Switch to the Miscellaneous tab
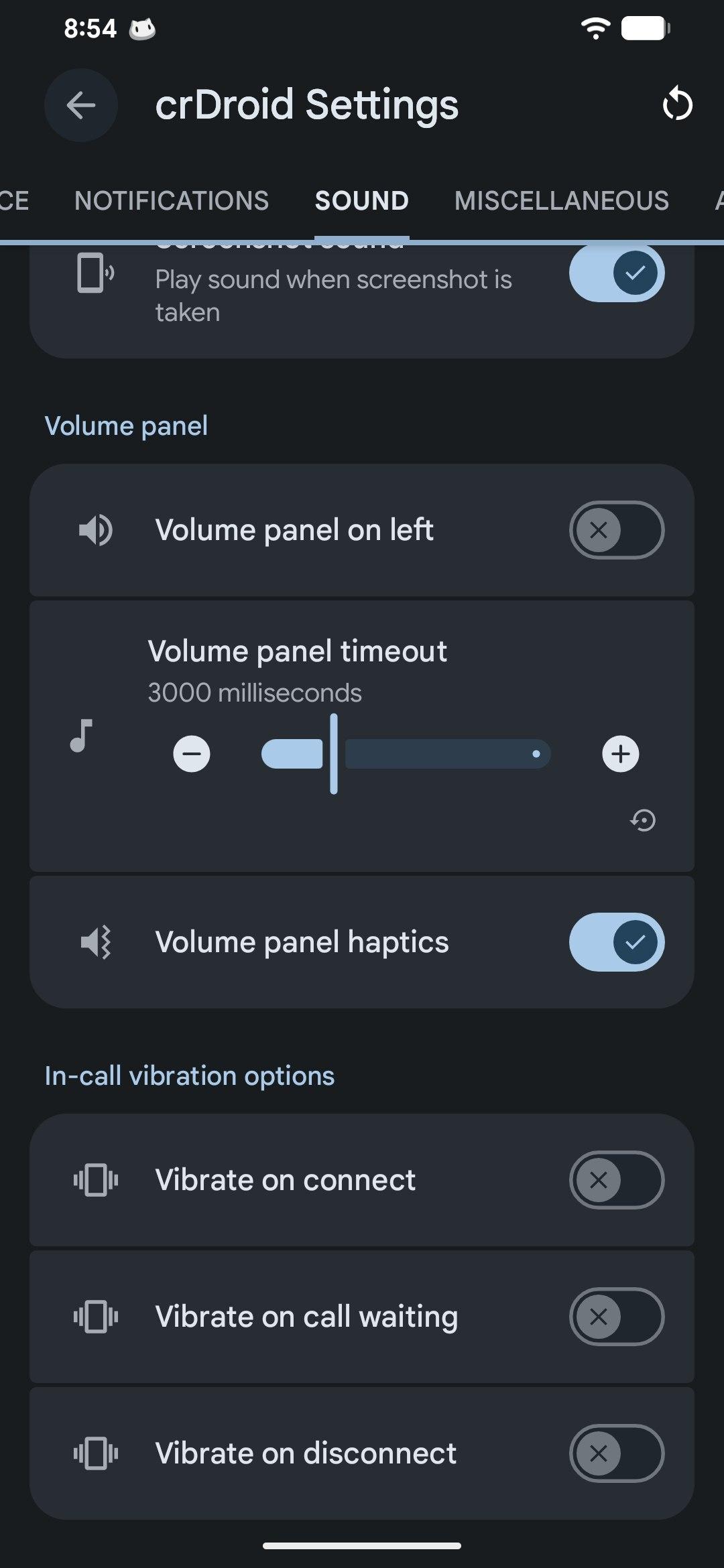This screenshot has width=724, height=1568. [x=562, y=200]
